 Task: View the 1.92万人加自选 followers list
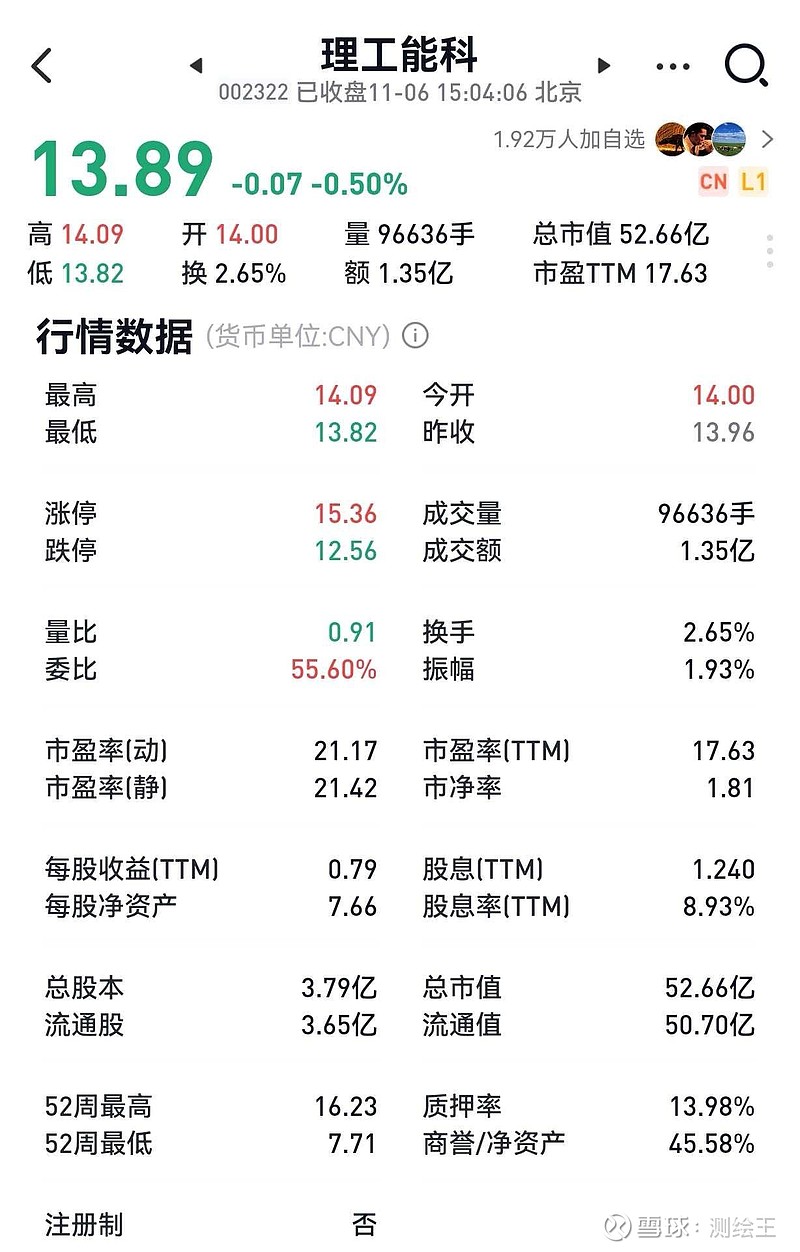[x=767, y=139]
